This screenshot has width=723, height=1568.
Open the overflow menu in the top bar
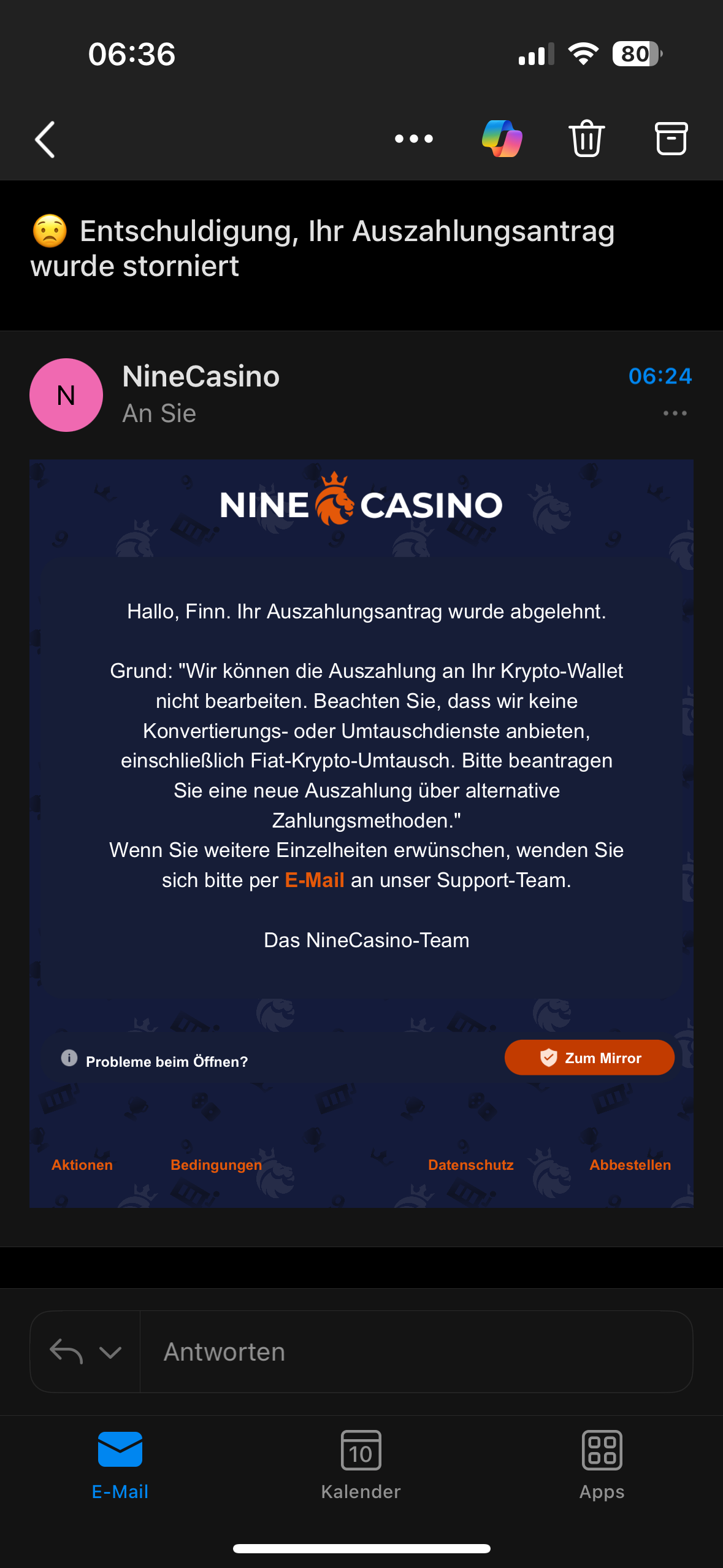[414, 139]
